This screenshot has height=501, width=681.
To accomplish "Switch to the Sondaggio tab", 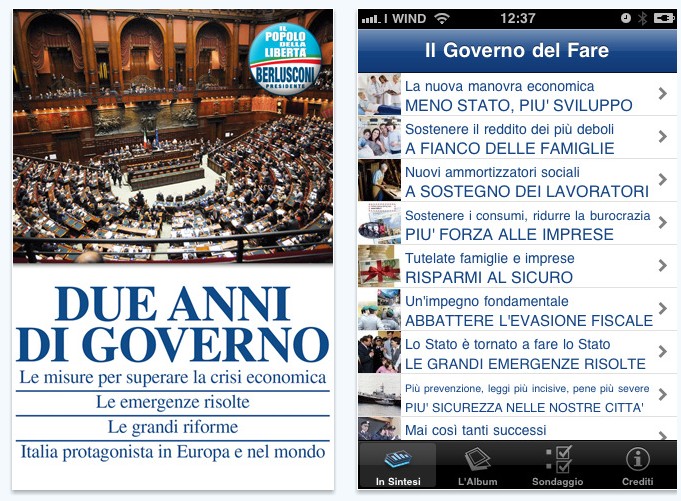I will point(557,466).
